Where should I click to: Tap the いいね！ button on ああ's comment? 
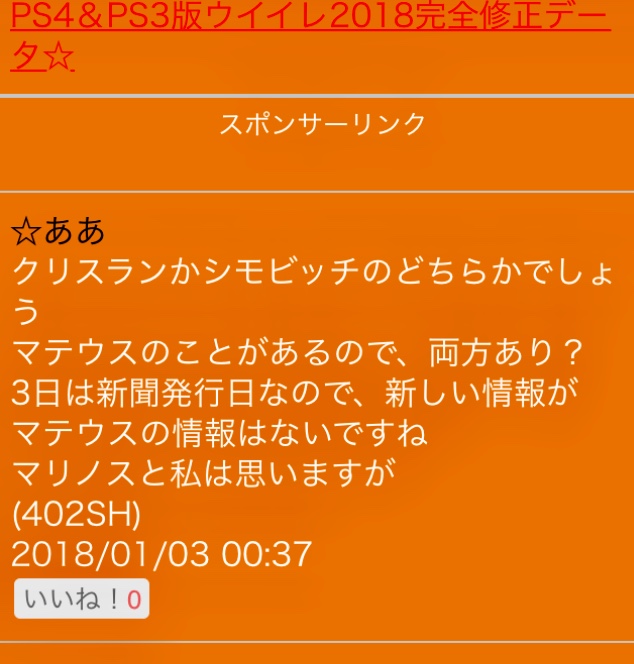pos(81,599)
